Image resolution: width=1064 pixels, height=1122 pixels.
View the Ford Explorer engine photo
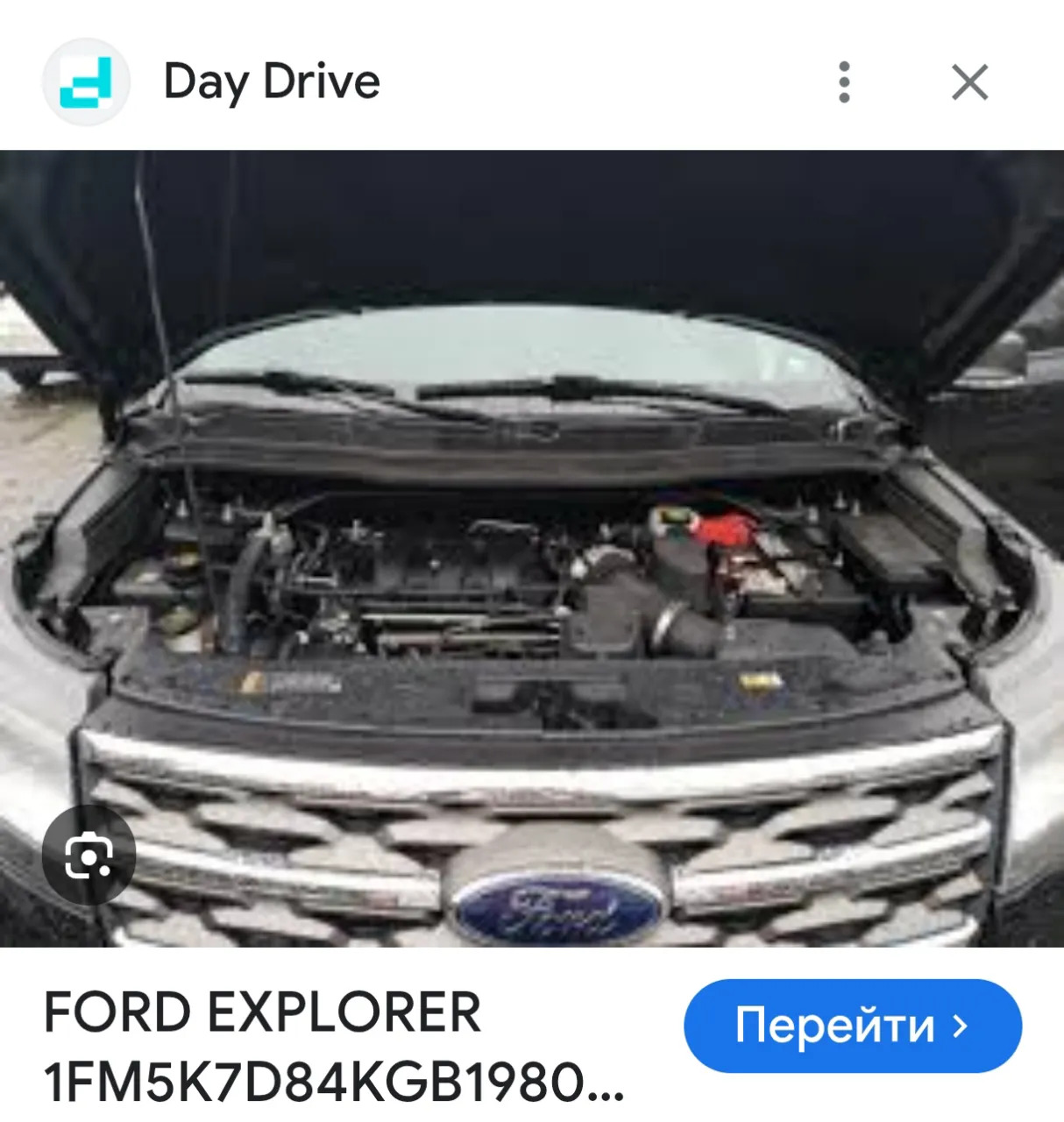pos(532,548)
